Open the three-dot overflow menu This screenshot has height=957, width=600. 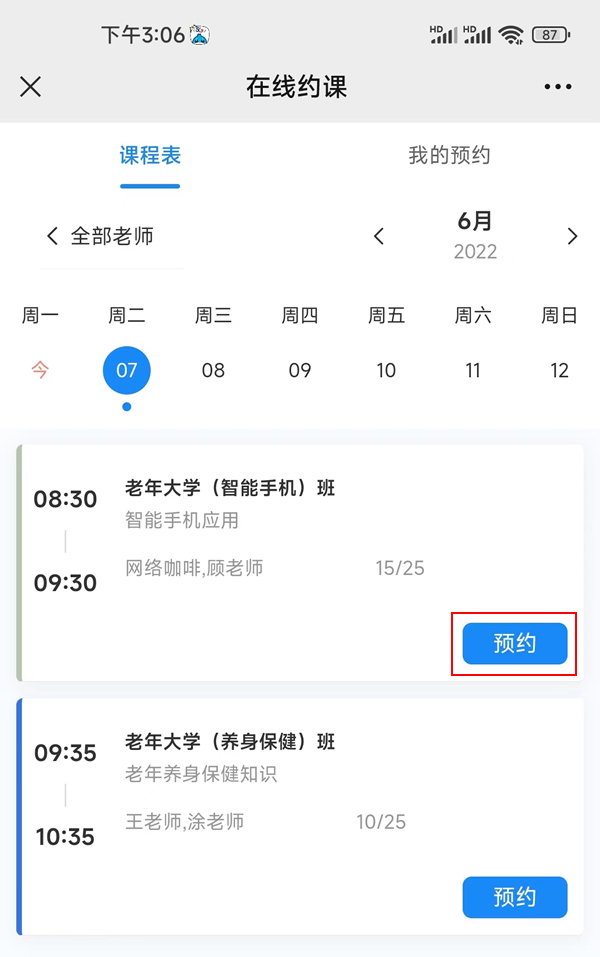click(x=558, y=87)
